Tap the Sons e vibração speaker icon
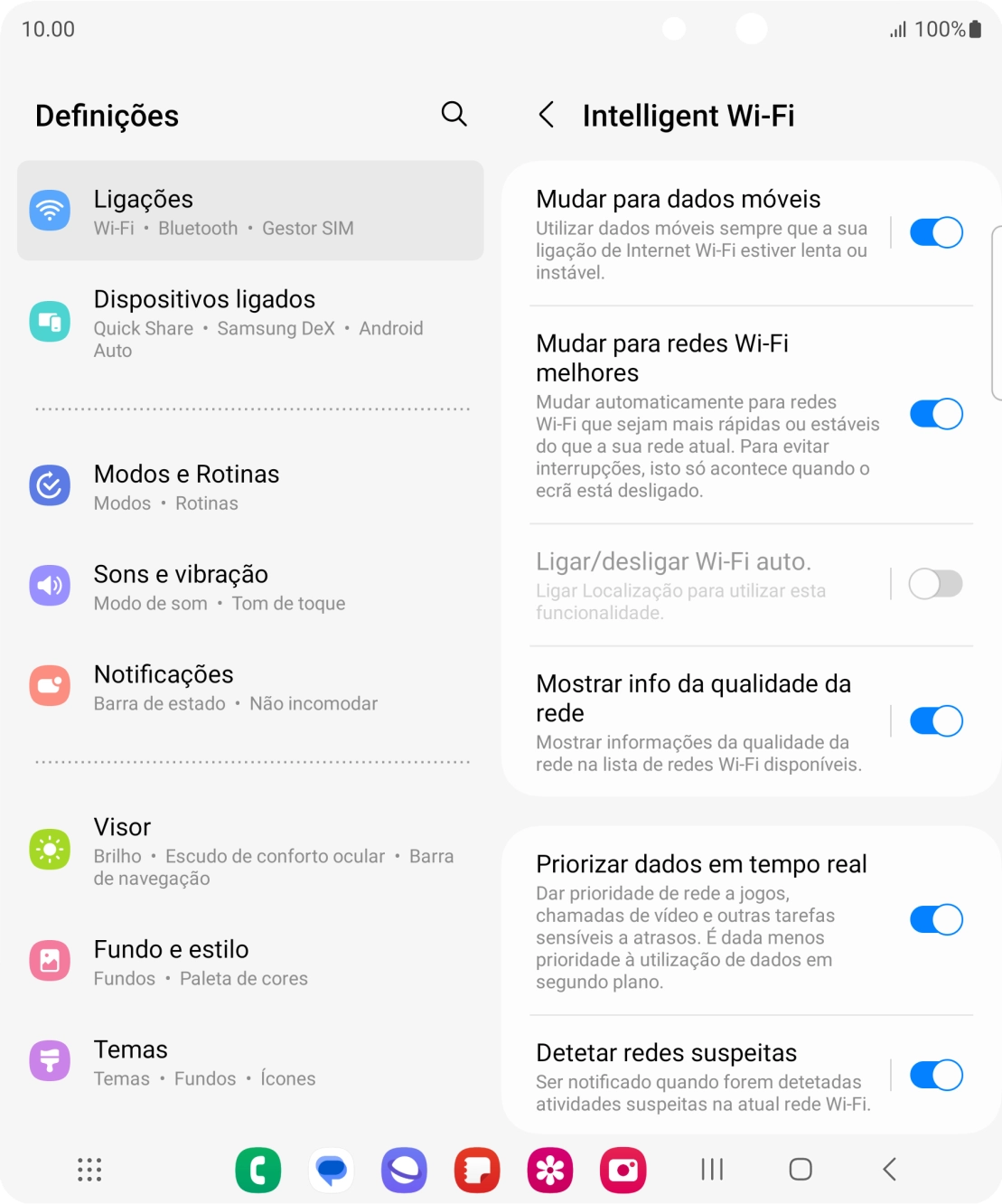Image resolution: width=1002 pixels, height=1204 pixels. click(50, 586)
